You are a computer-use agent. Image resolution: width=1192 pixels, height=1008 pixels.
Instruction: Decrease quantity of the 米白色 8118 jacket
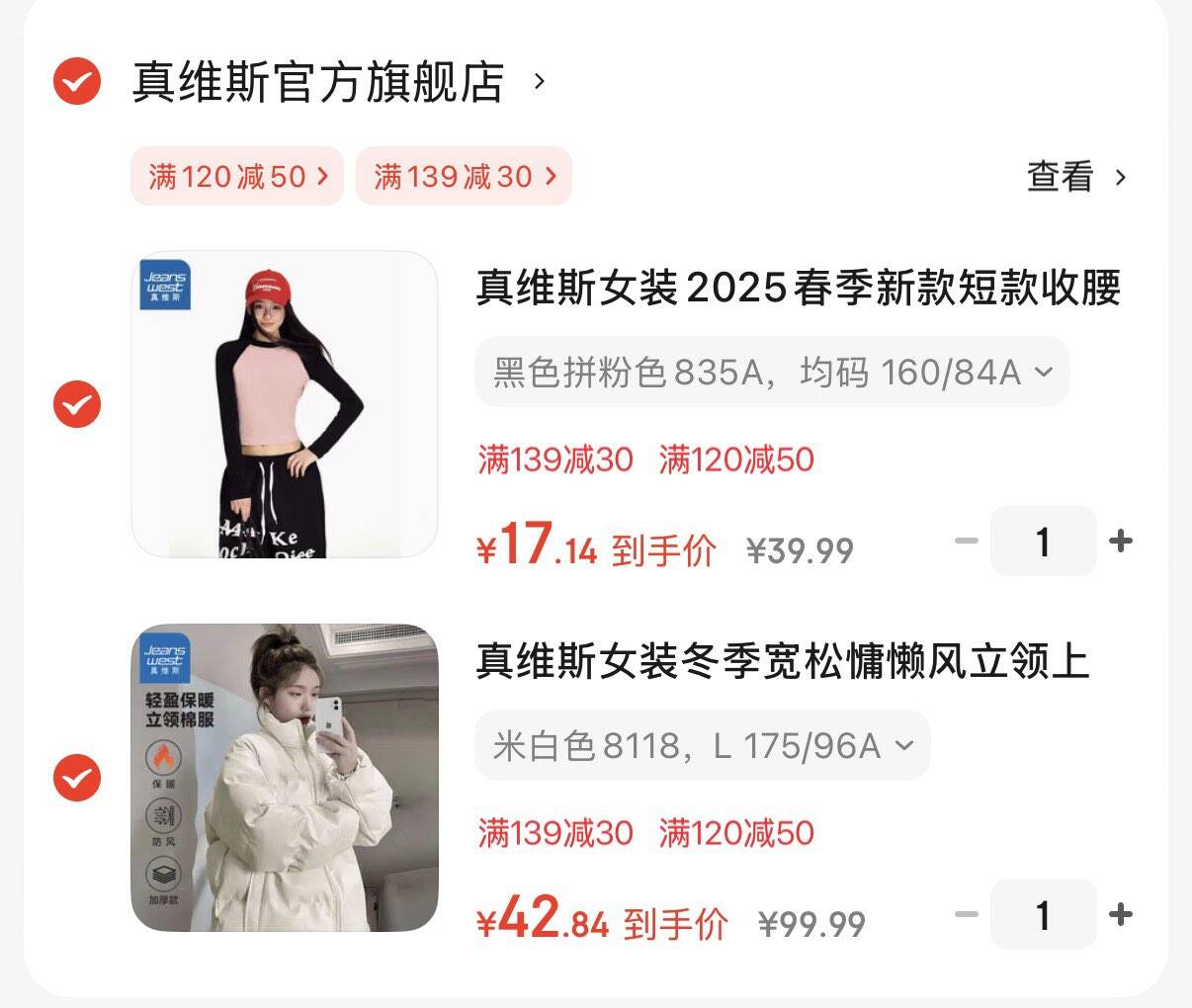(966, 915)
